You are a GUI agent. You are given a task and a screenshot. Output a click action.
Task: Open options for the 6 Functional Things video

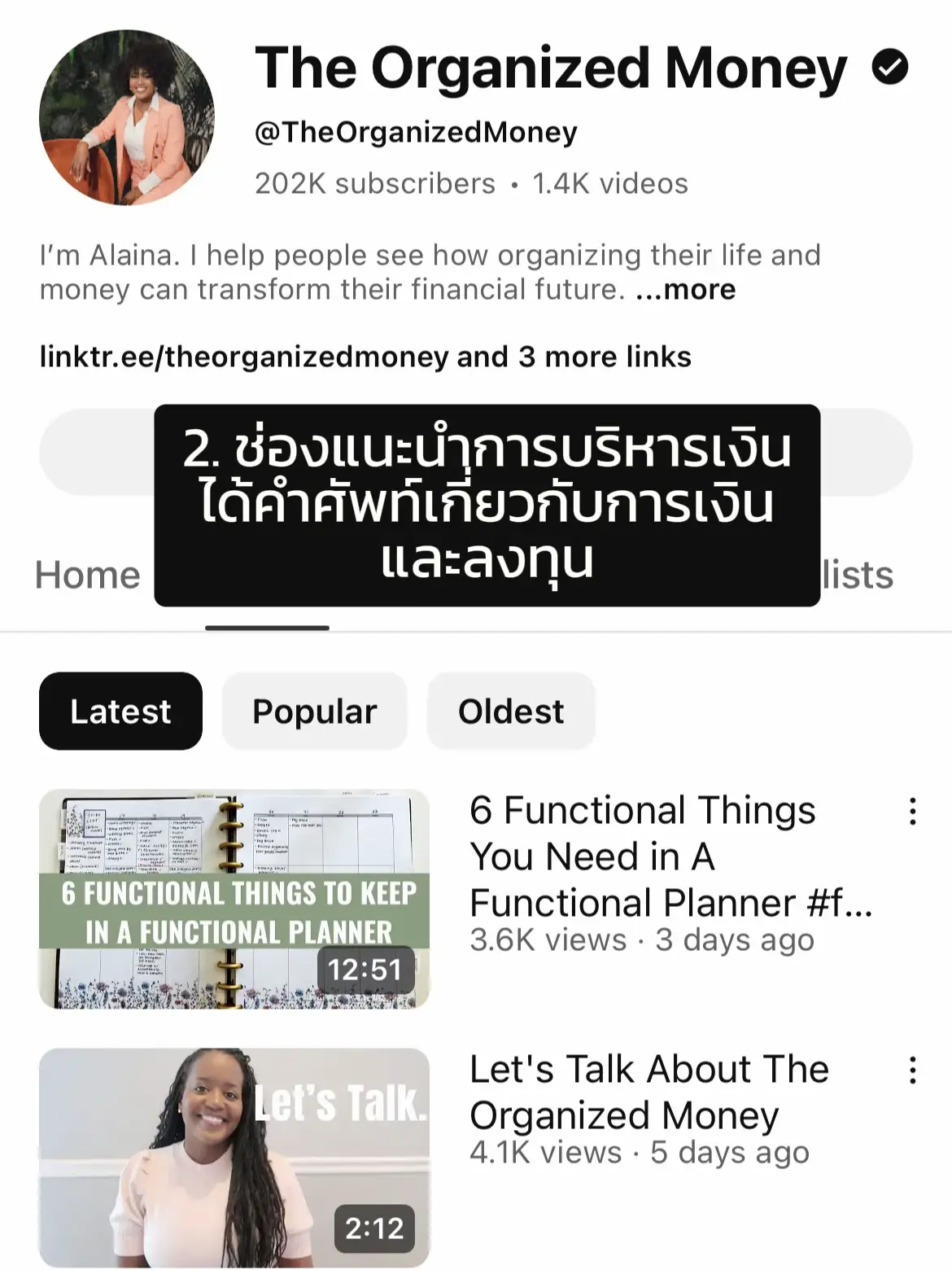(x=913, y=812)
